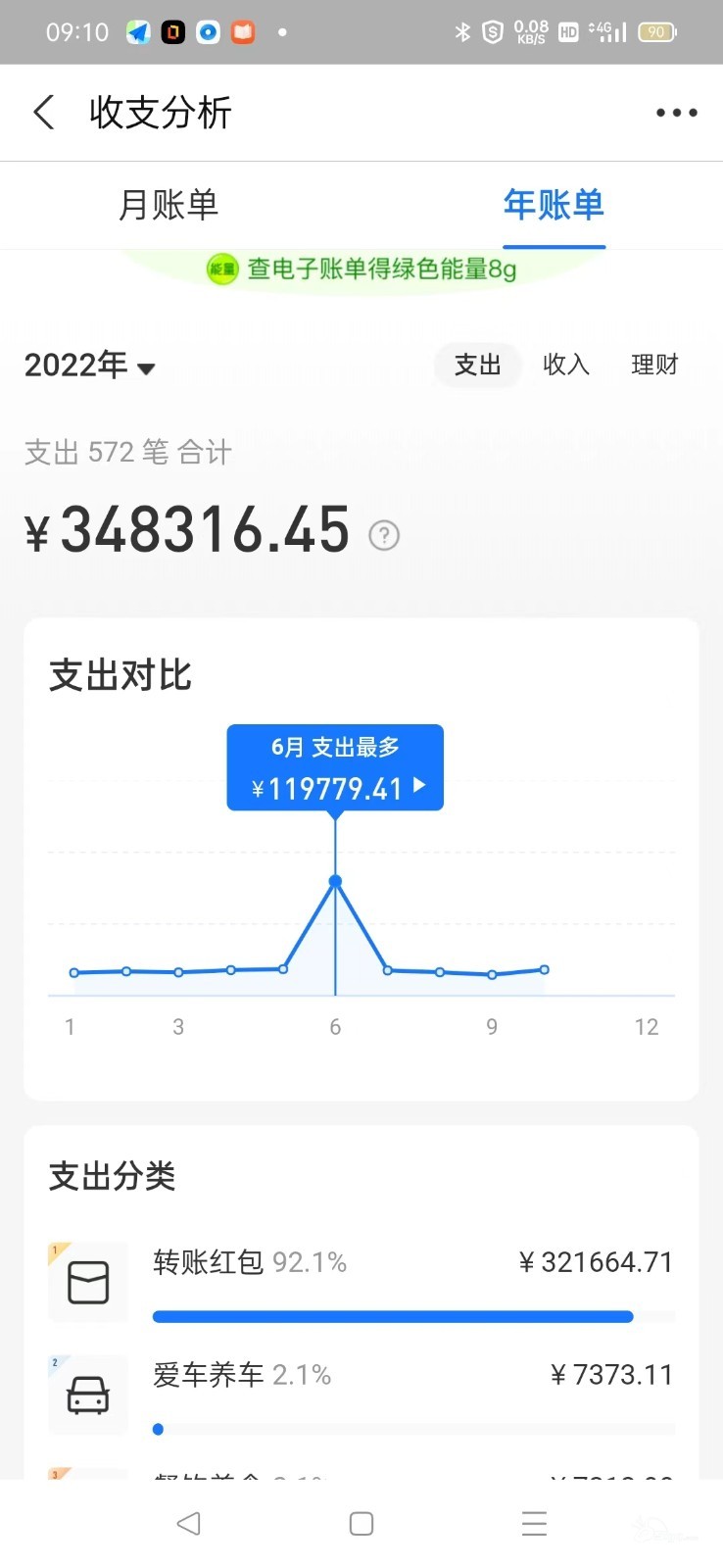Go back from 收支分析 page
The image size is (723, 1568).
pyautogui.click(x=44, y=113)
